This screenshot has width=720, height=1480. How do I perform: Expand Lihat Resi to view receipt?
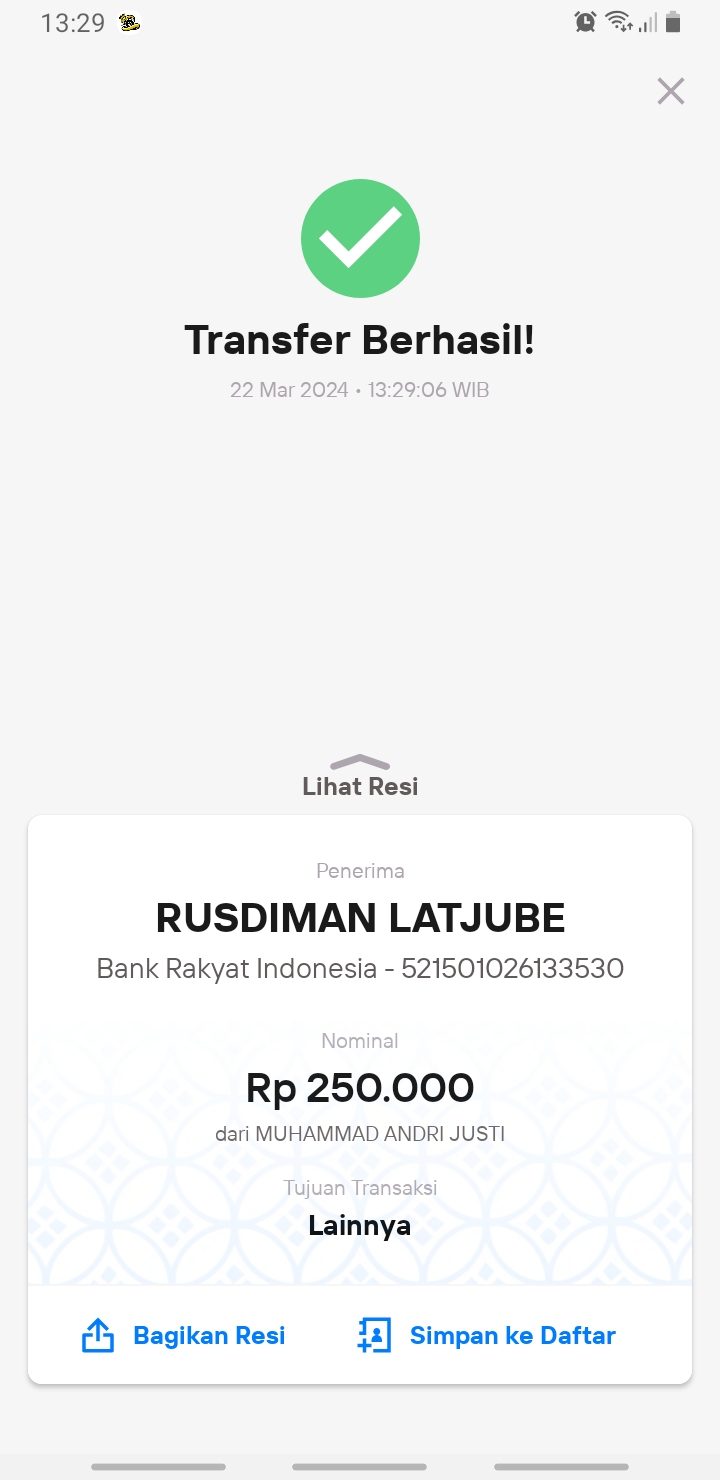(x=360, y=777)
